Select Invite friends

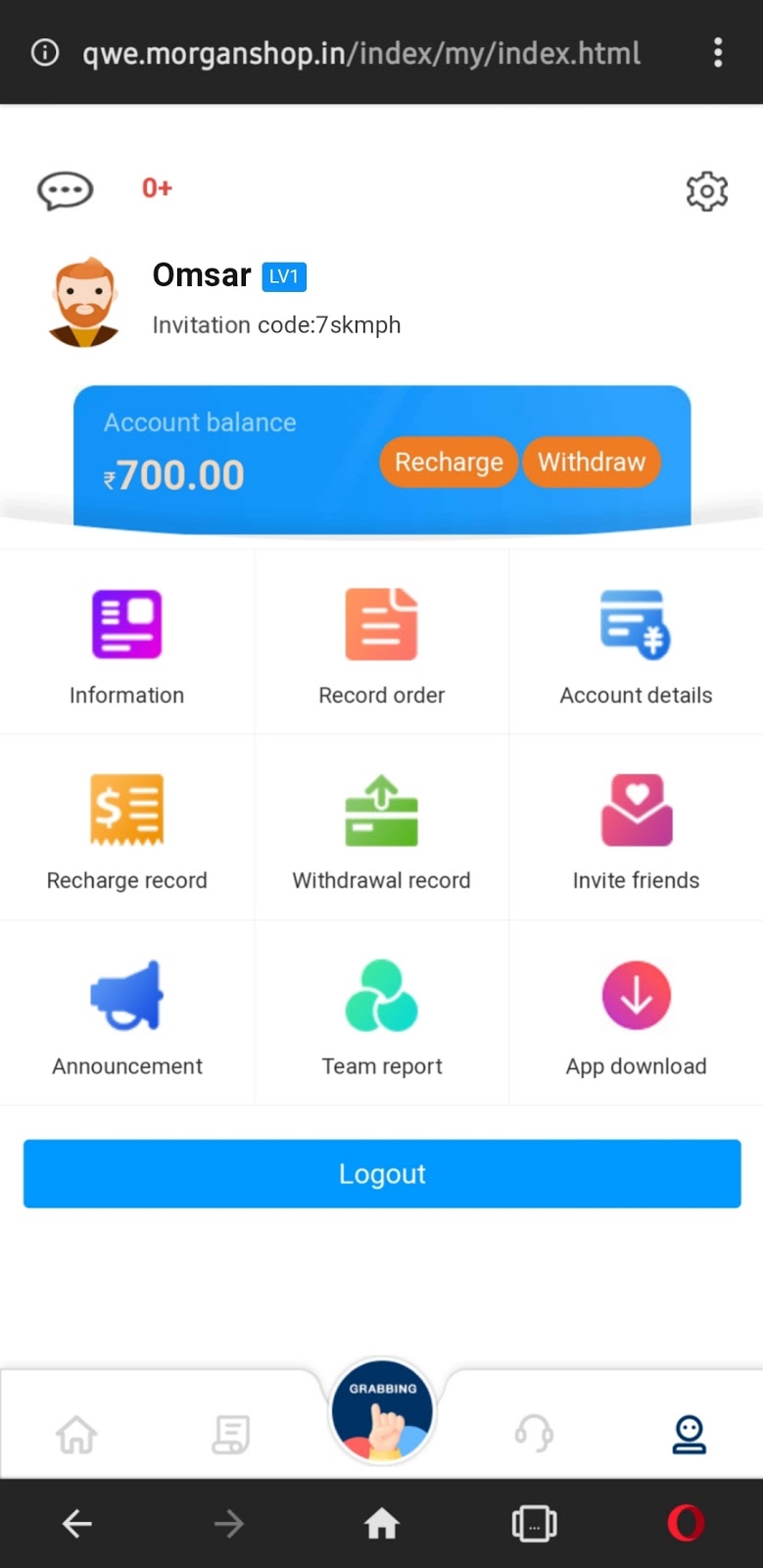(636, 829)
